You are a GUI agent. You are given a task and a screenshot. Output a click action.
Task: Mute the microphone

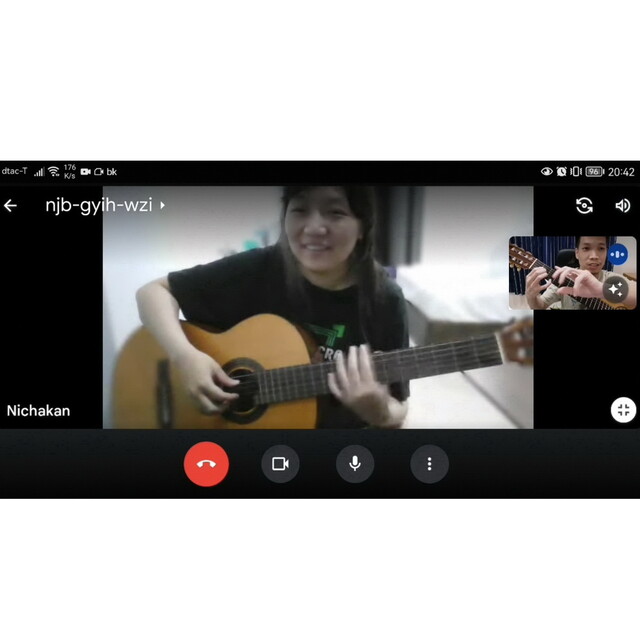point(354,464)
